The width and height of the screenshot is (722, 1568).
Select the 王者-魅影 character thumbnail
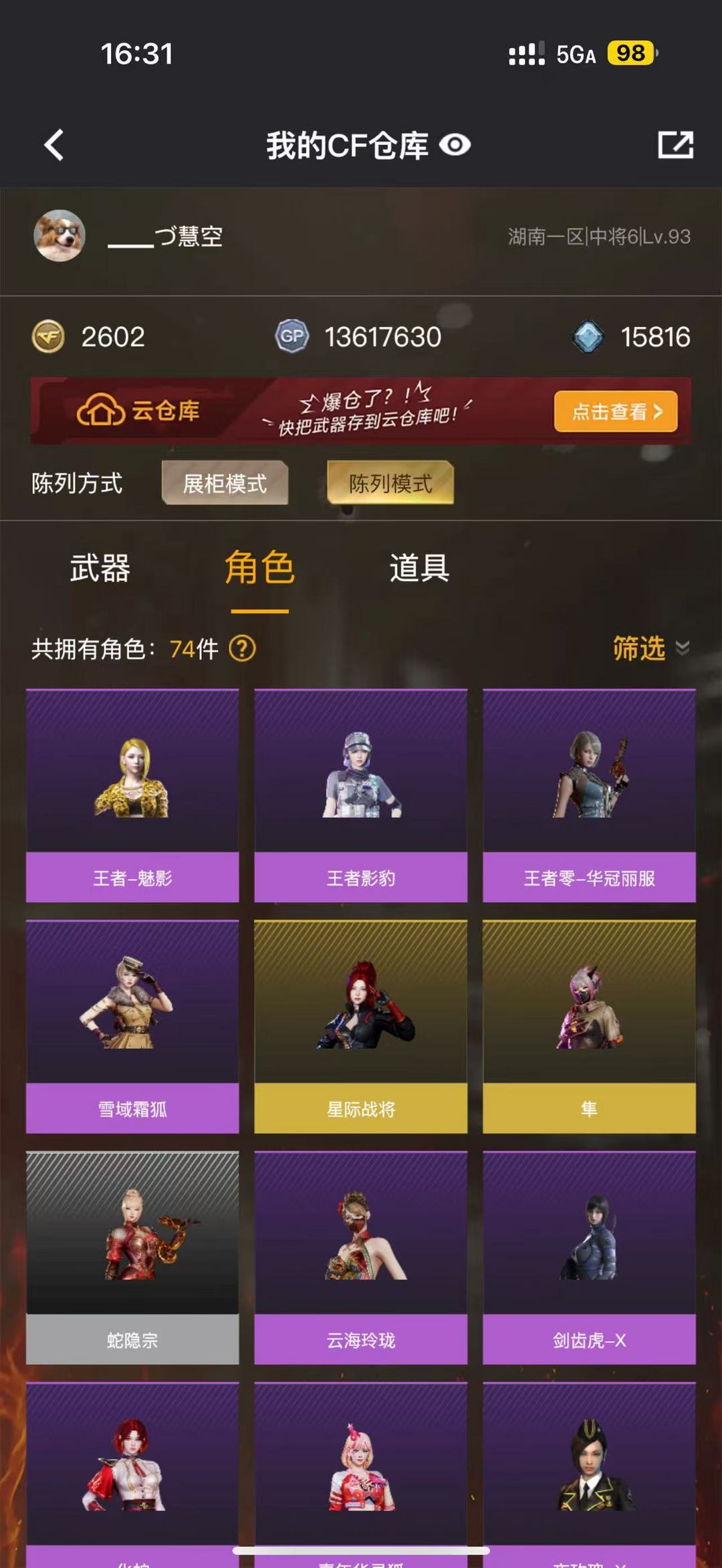[x=132, y=792]
